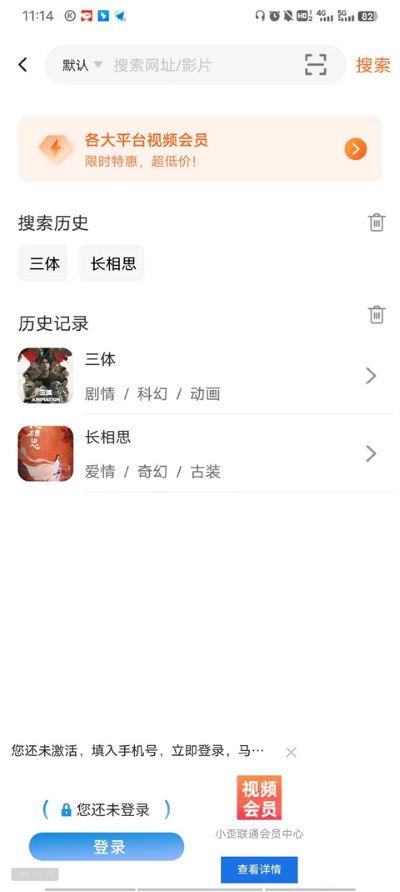This screenshot has height=892, width=400.
Task: Tap 查看详情 for video membership
Action: [x=259, y=869]
